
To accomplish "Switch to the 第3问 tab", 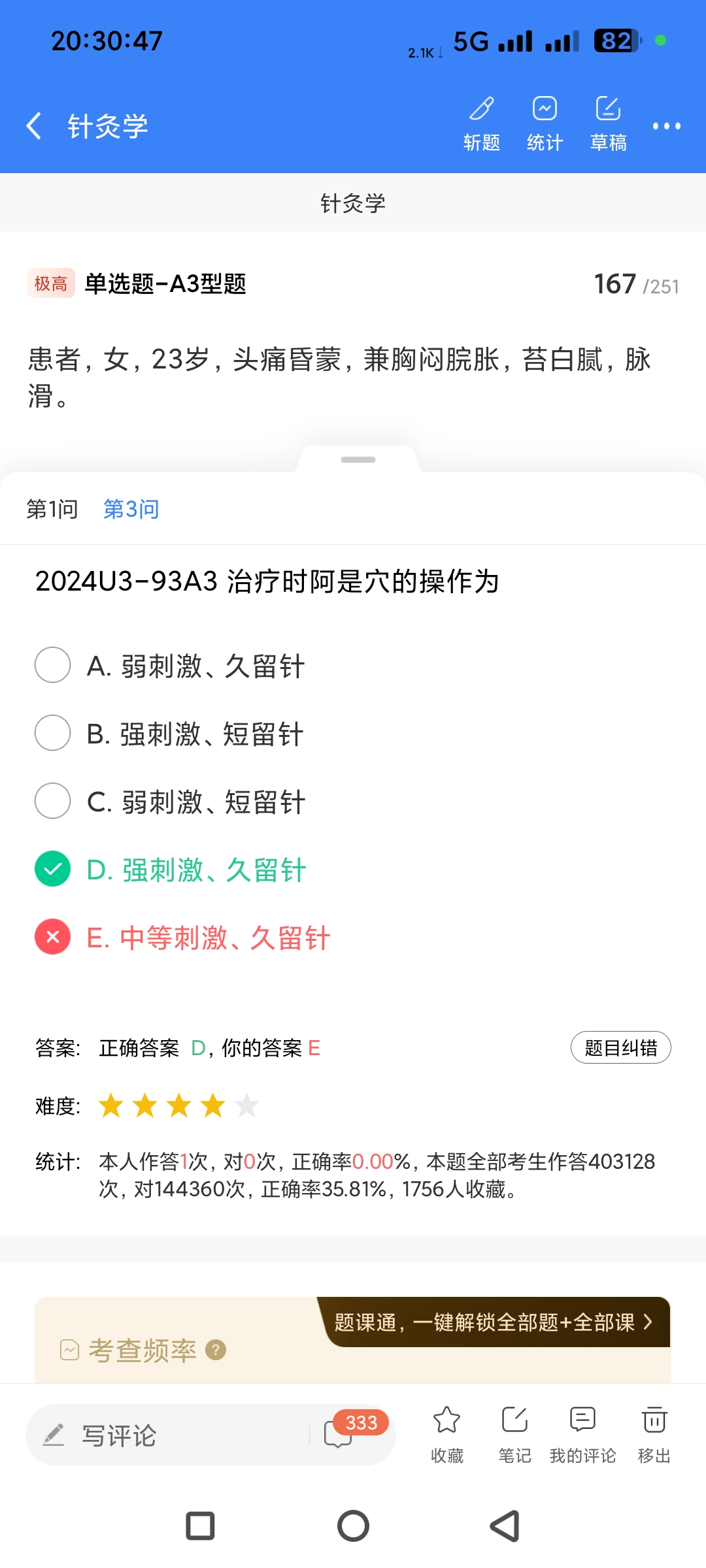I will (131, 509).
